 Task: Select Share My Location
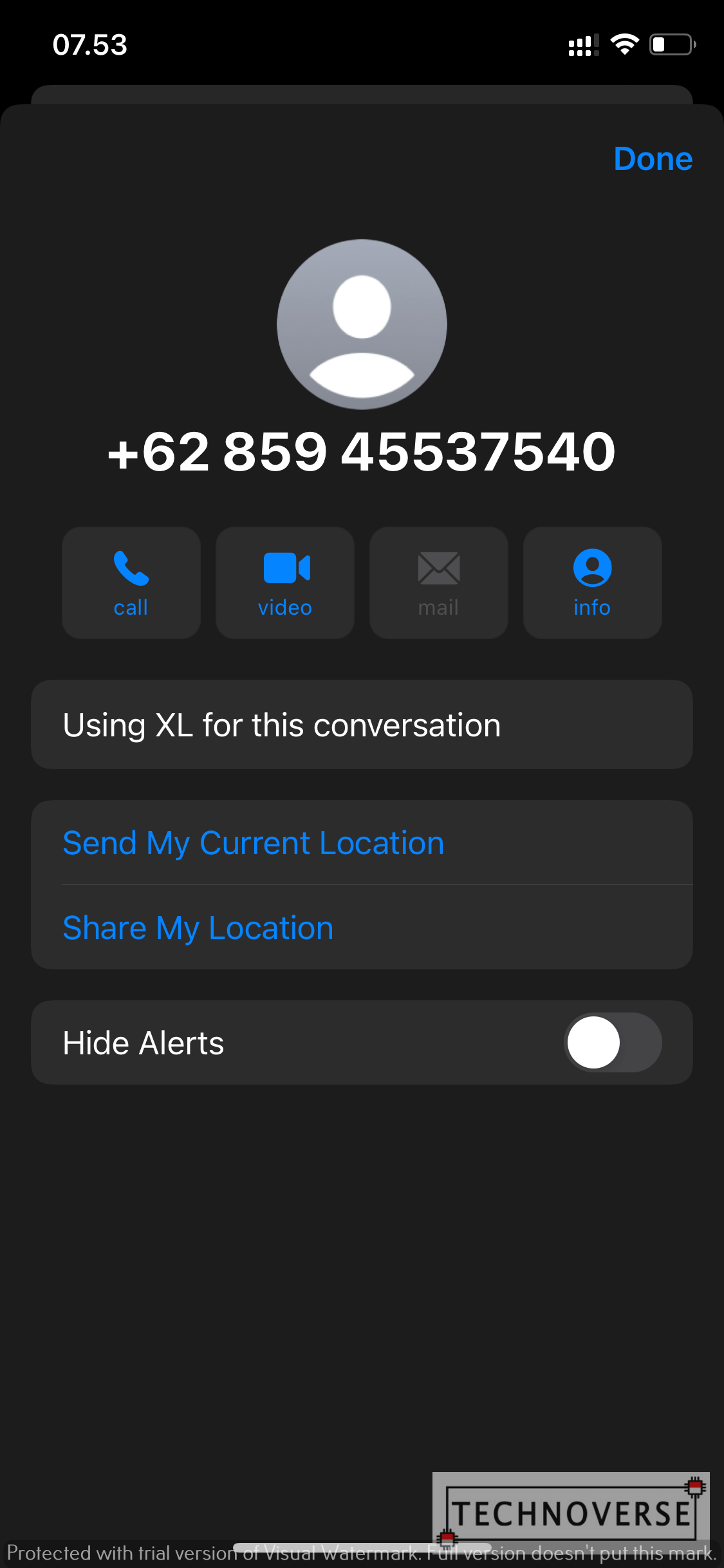coord(362,928)
